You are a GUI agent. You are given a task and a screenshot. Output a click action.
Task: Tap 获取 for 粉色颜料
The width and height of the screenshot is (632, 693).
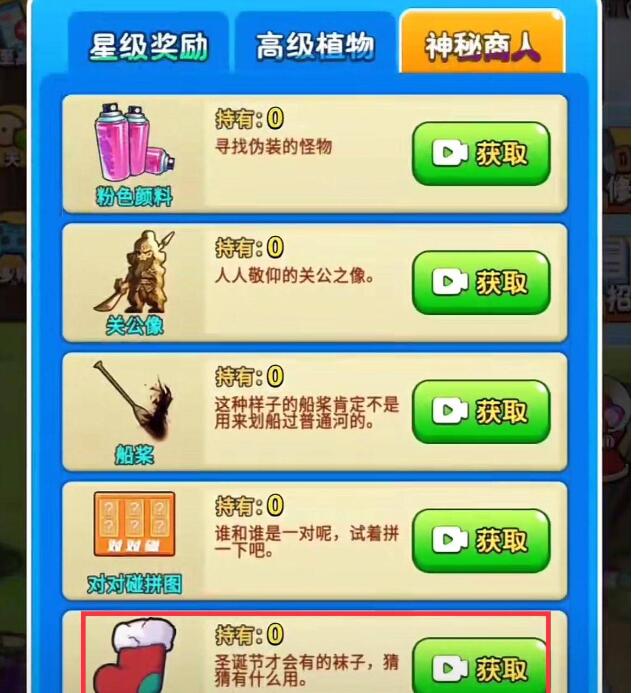[x=481, y=153]
